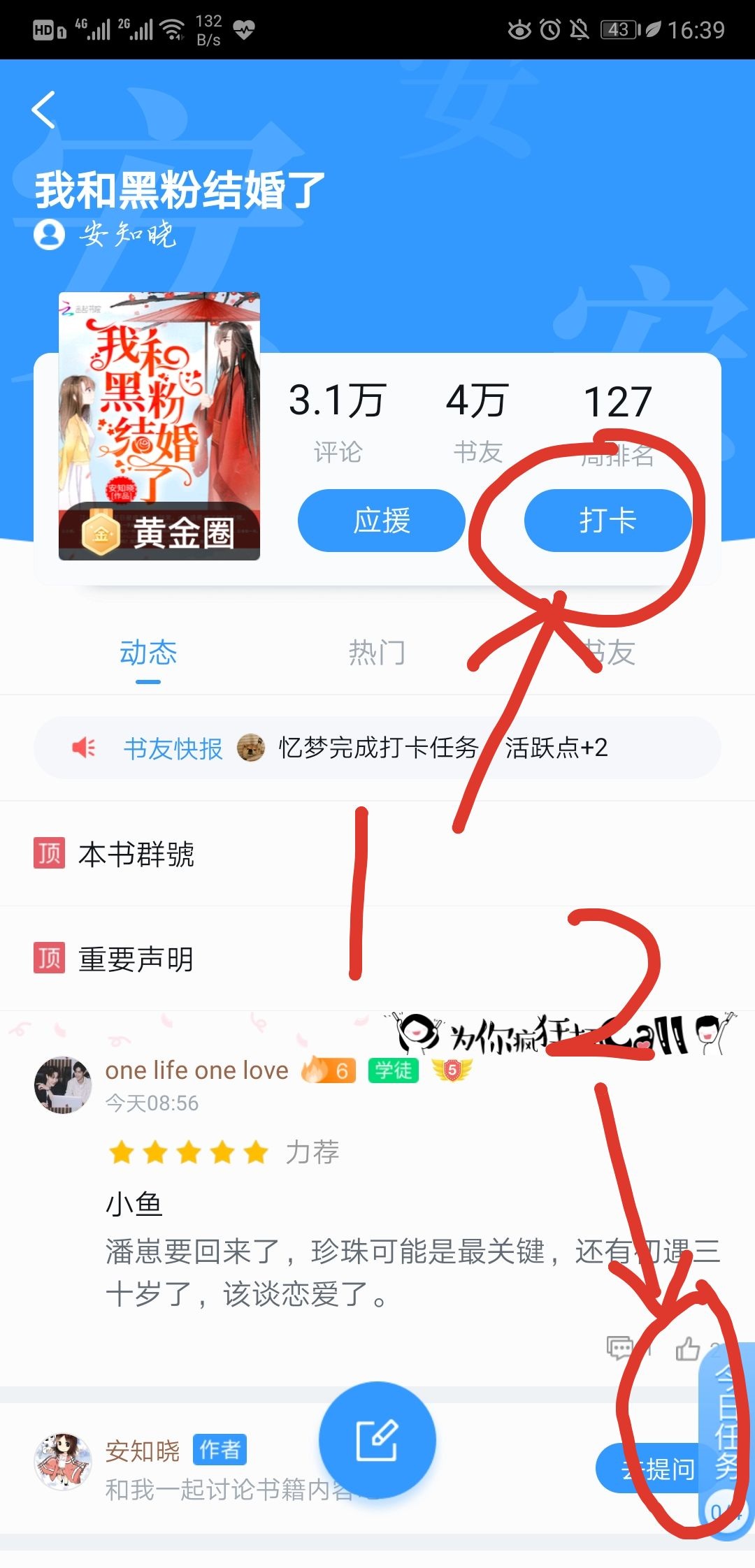The width and height of the screenshot is (755, 1568).
Task: Check in with the 打卡 button
Action: click(x=607, y=521)
